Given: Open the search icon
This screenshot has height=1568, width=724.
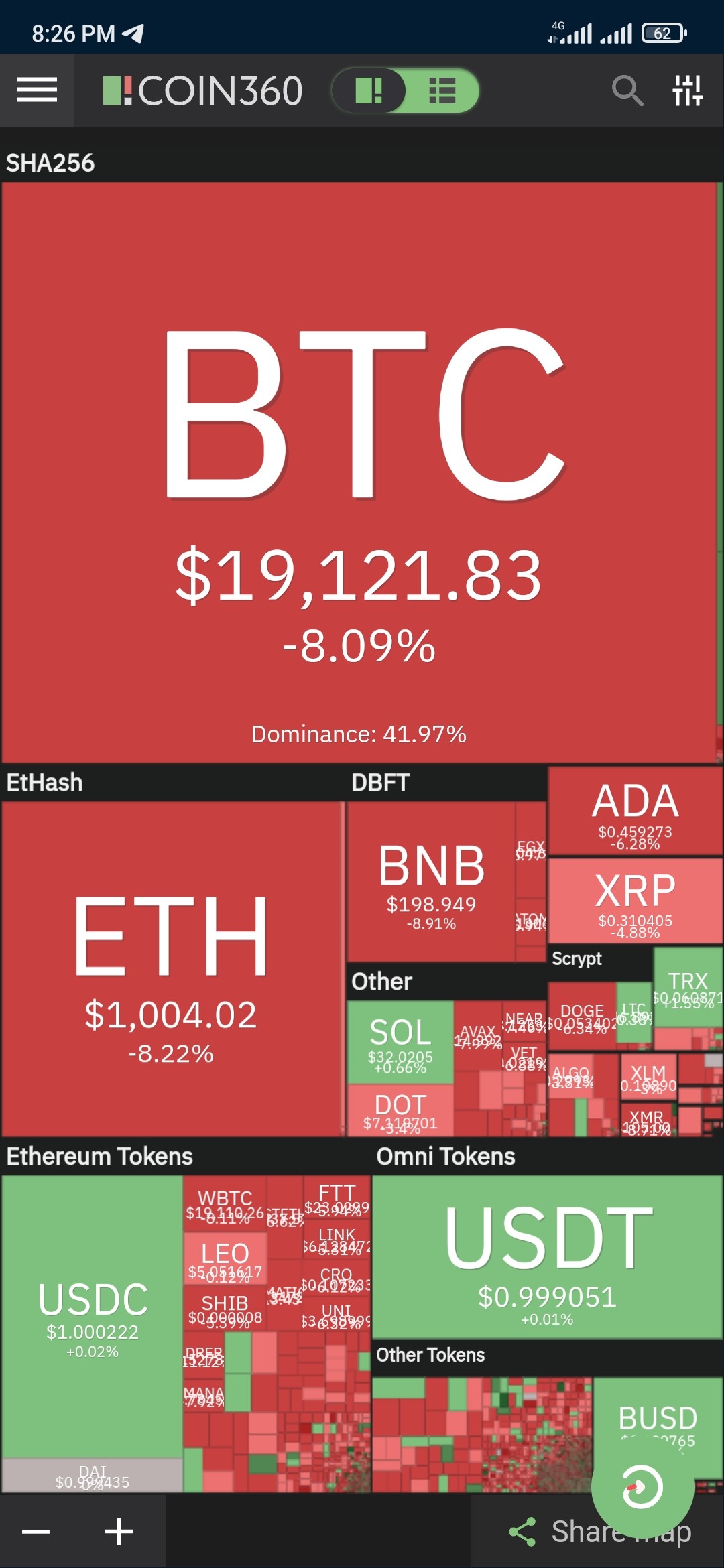Looking at the screenshot, I should (627, 90).
